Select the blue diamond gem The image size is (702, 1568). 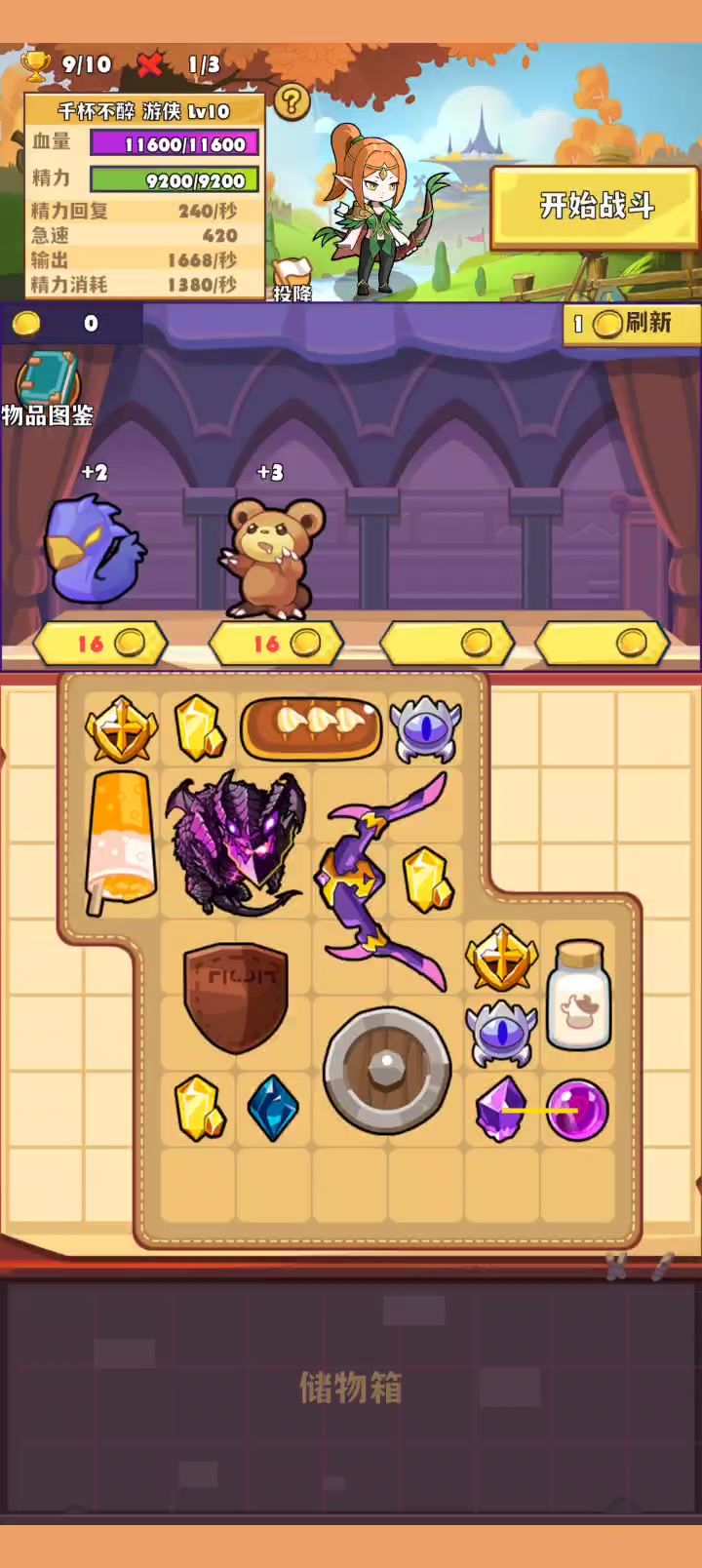[x=273, y=1109]
